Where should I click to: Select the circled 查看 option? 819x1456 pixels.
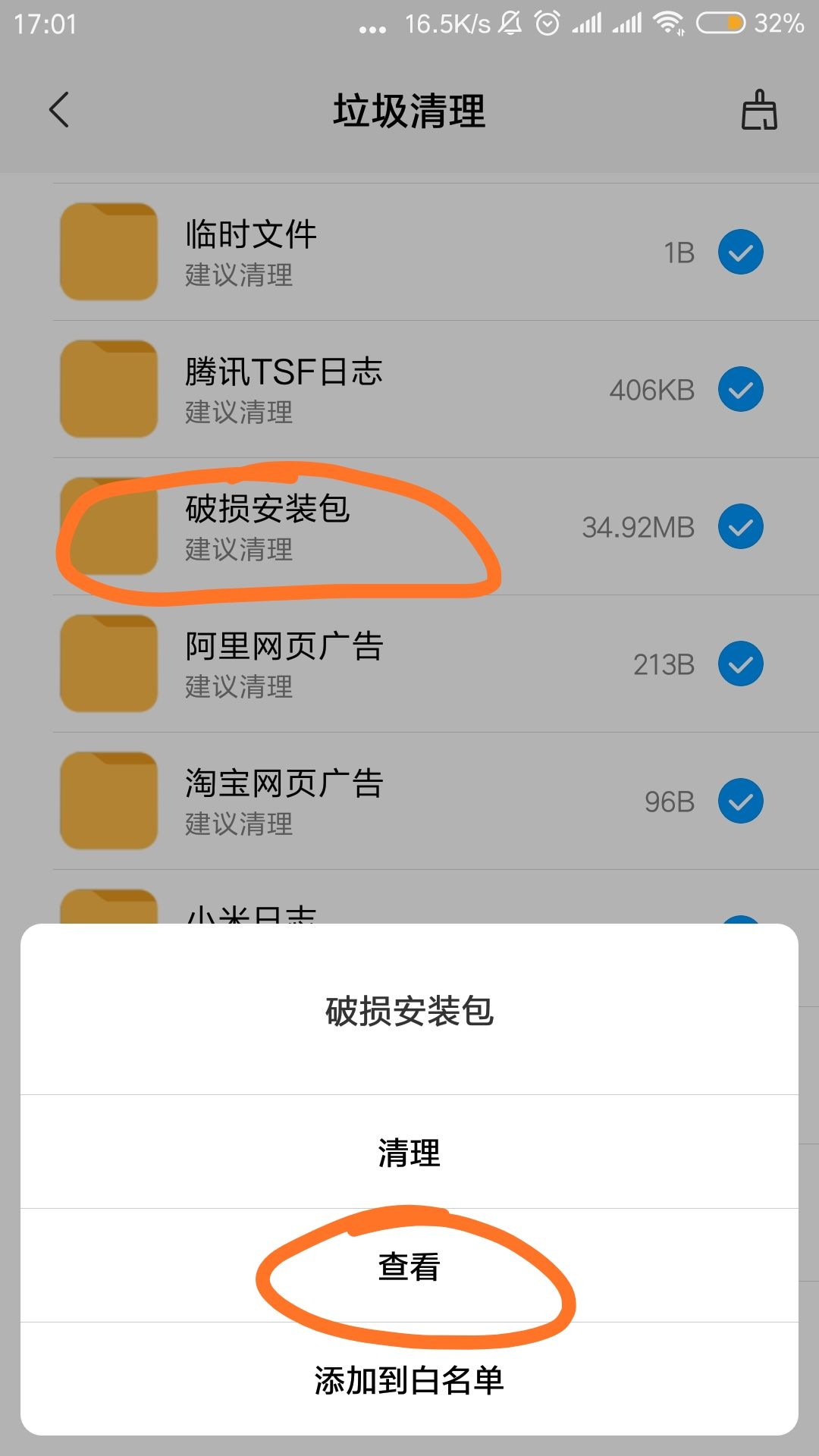click(x=409, y=1265)
